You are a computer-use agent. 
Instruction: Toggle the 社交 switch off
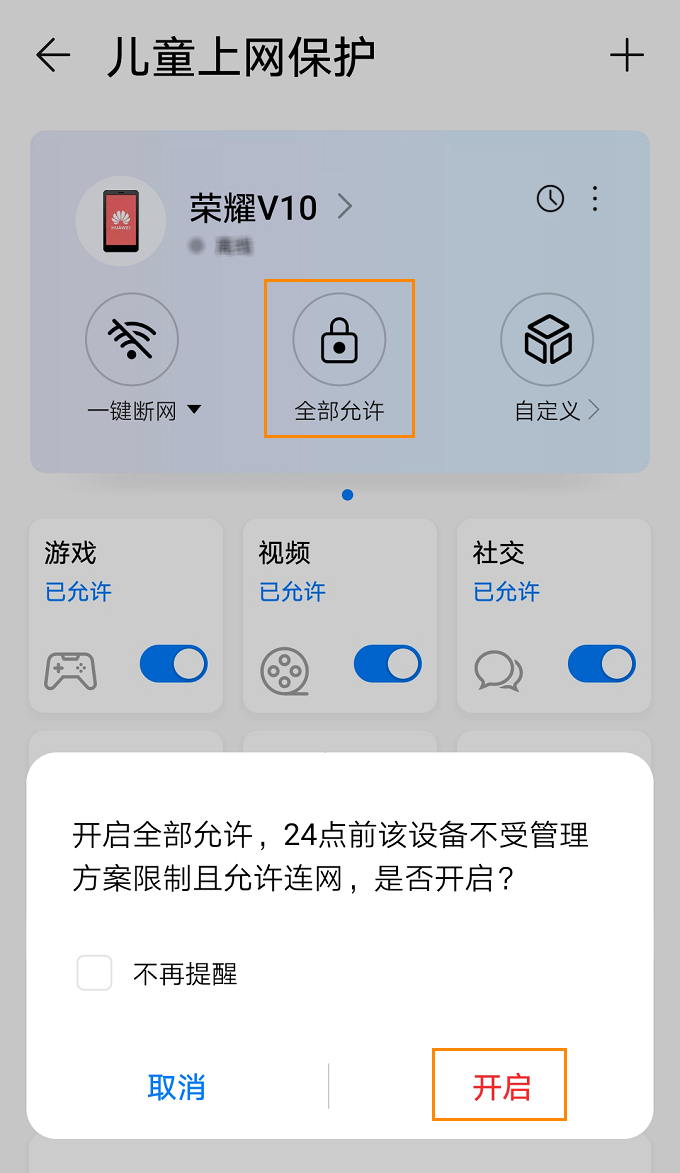pyautogui.click(x=602, y=663)
